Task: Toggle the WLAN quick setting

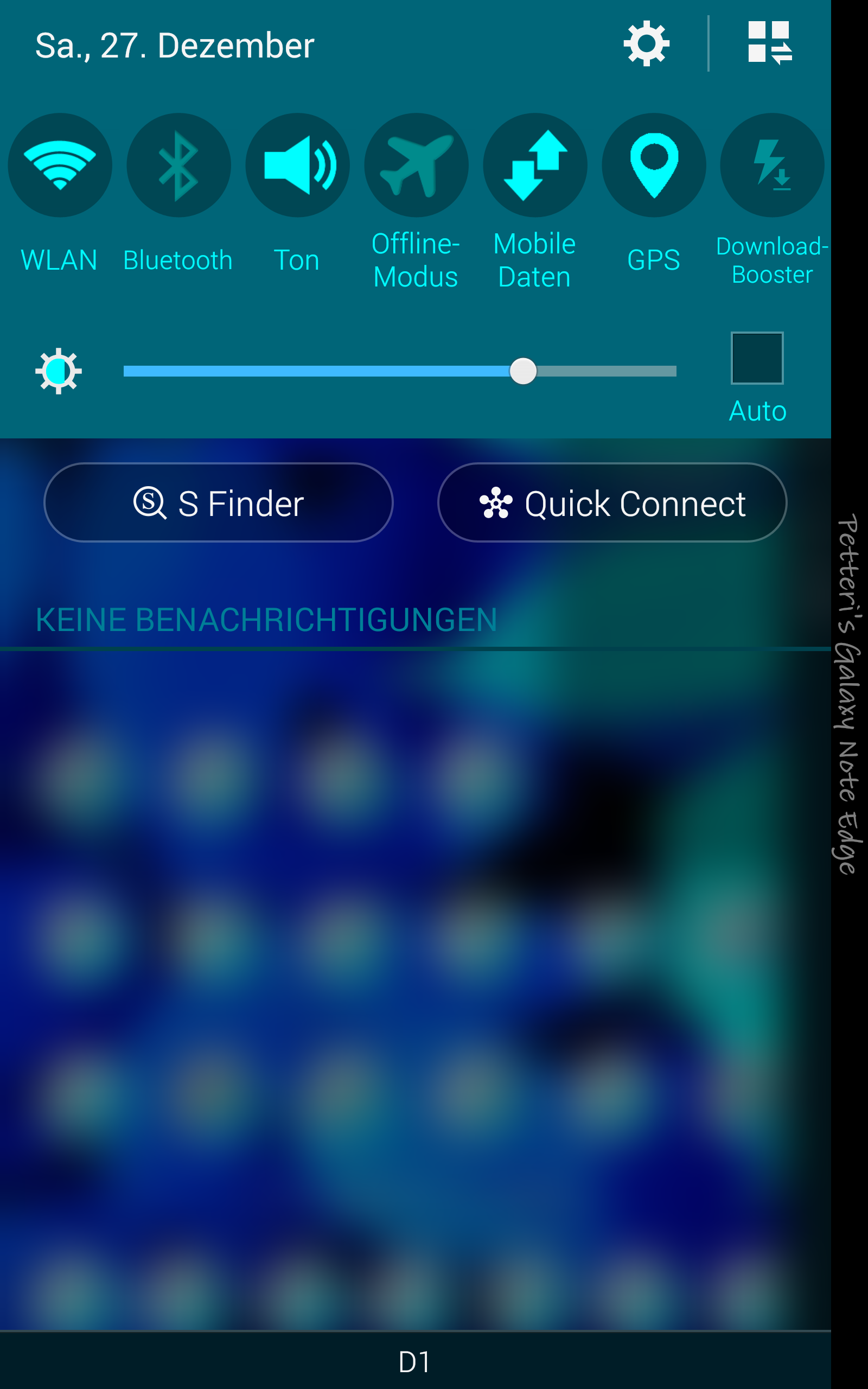Action: coord(60,165)
